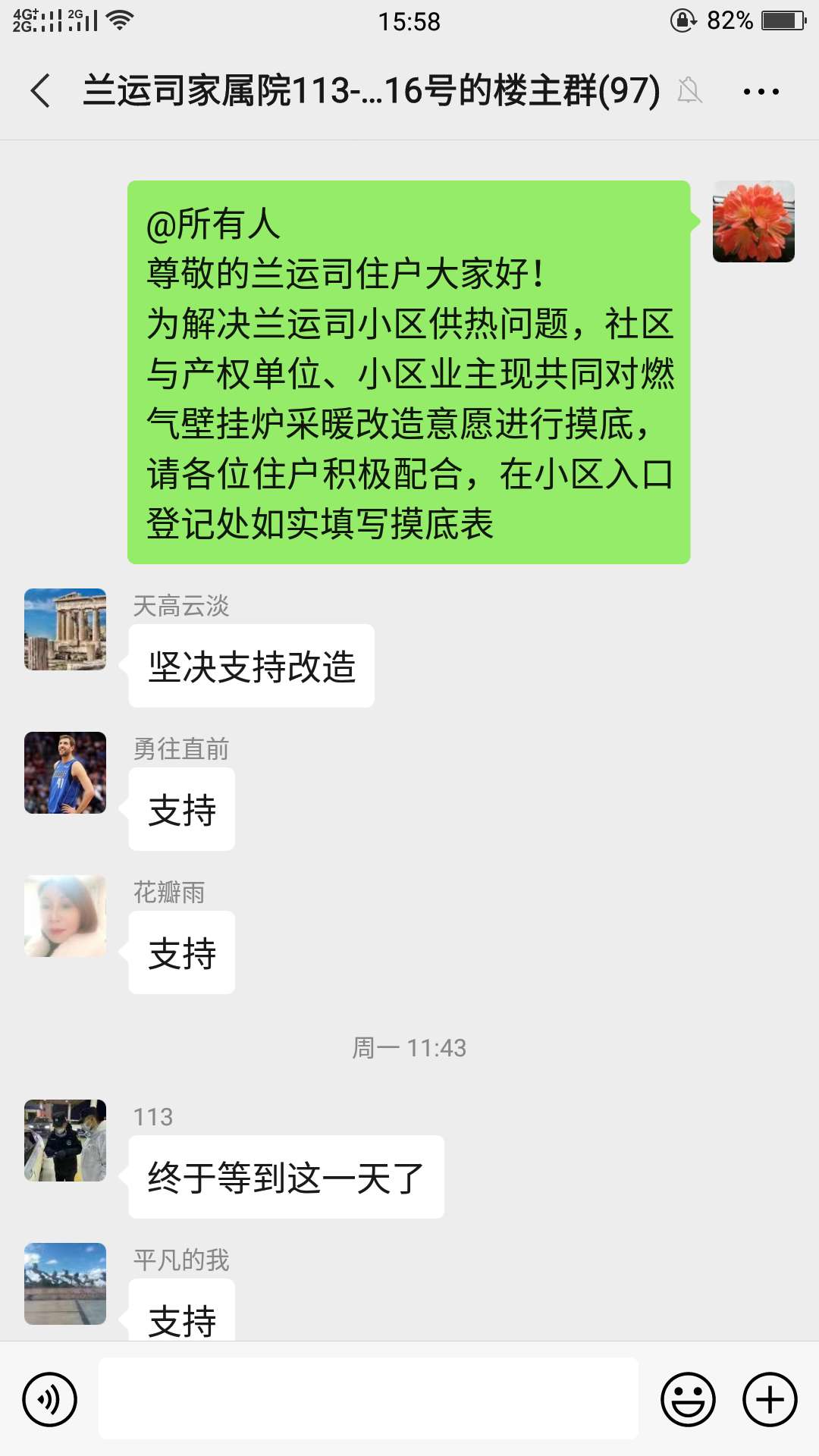
Task: Open profile of member 113
Action: point(65,1141)
